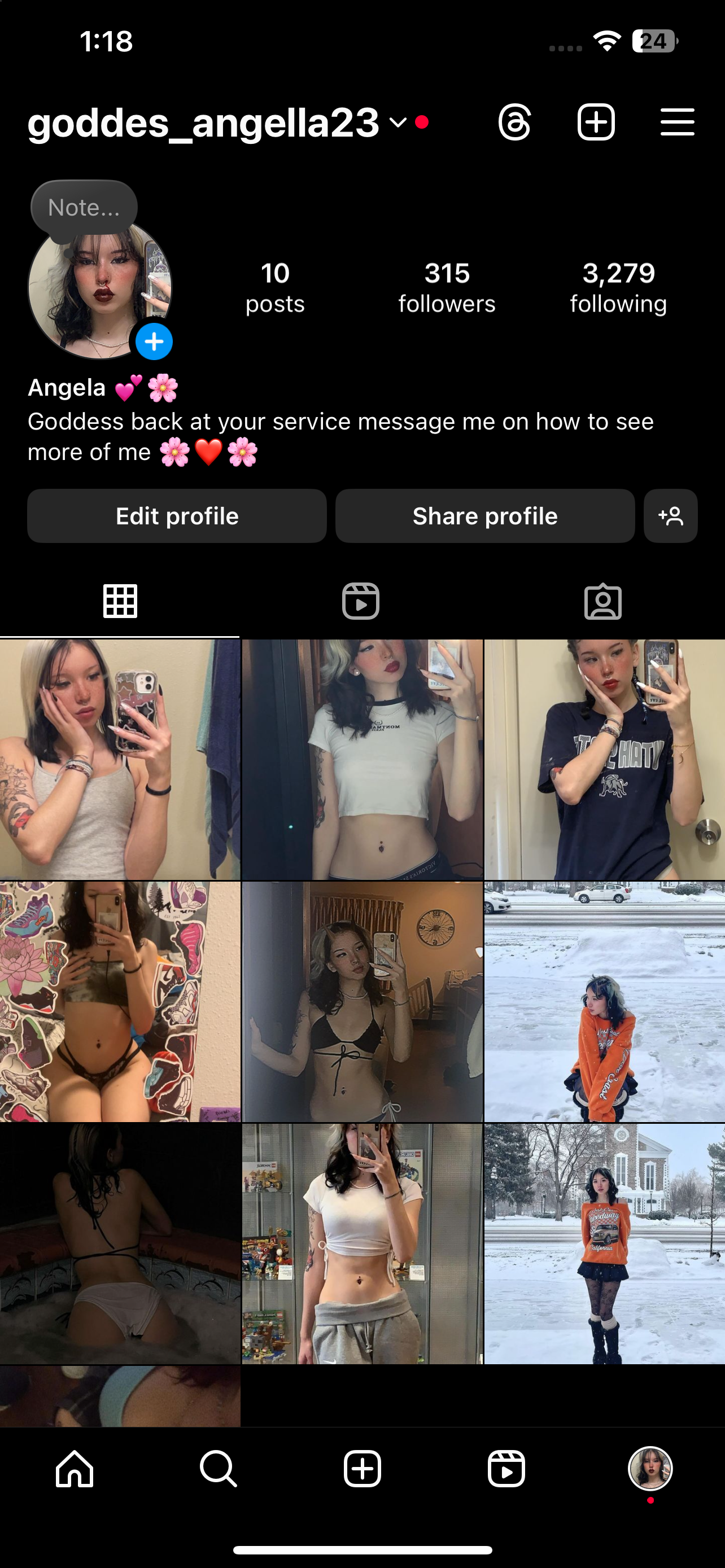Open the discover people button

point(671,516)
